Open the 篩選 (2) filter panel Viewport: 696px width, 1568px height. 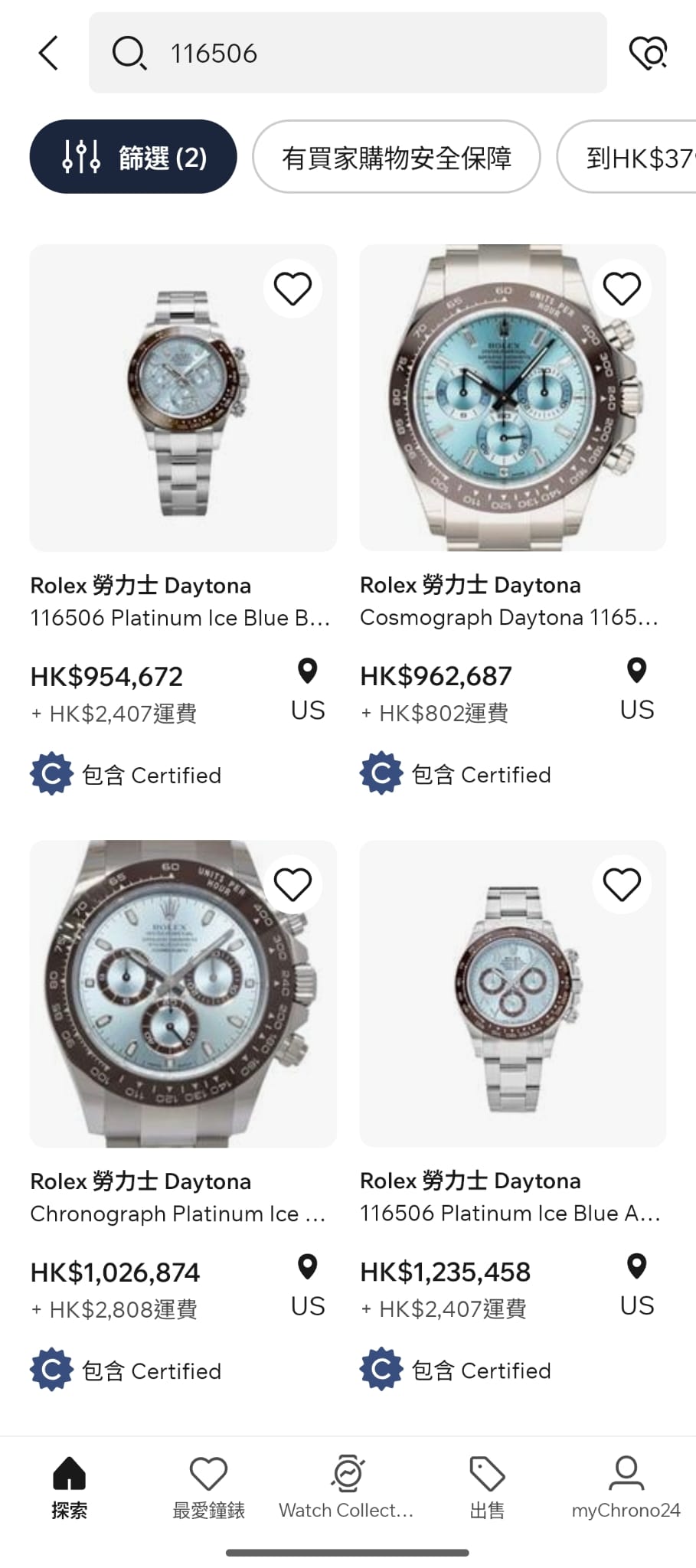(132, 156)
